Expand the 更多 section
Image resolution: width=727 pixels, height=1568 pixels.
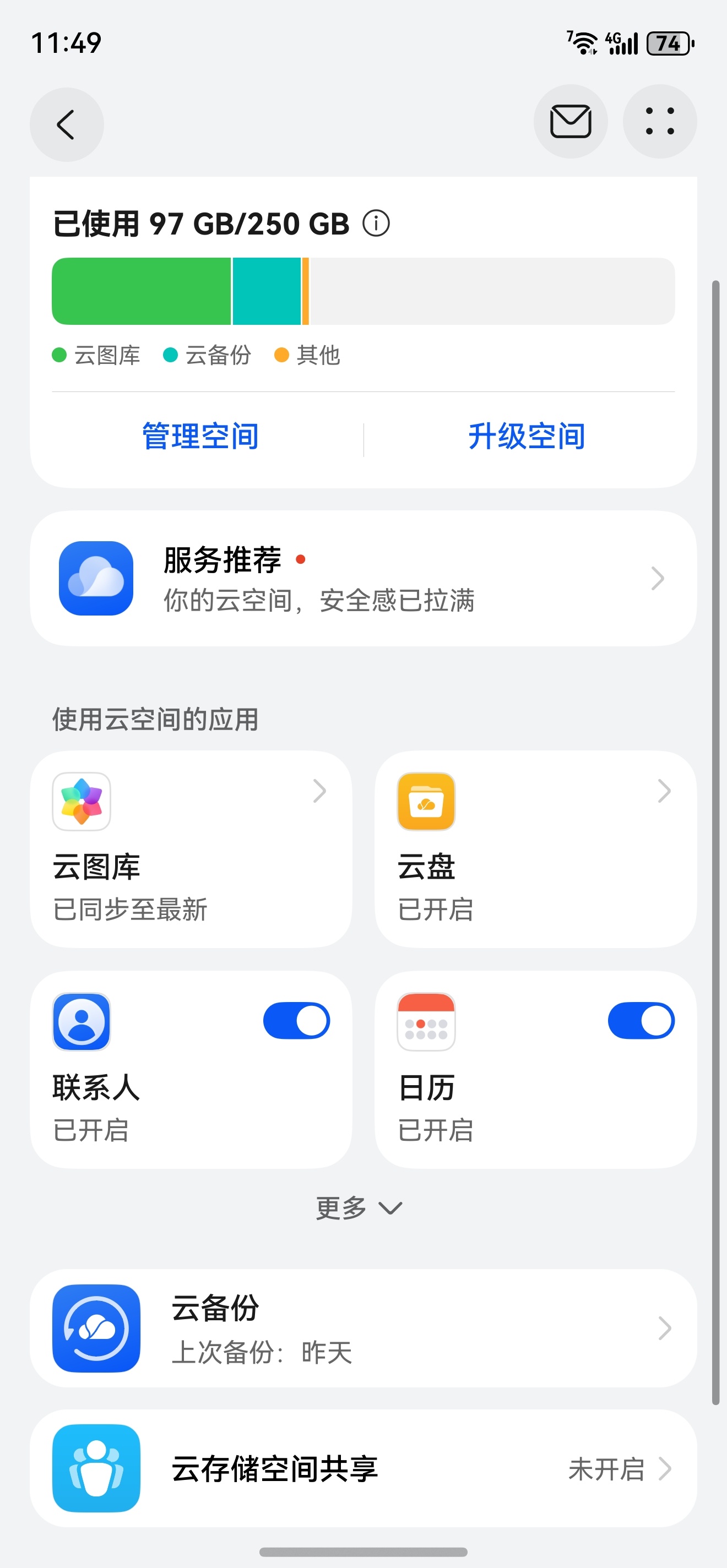pyautogui.click(x=360, y=1207)
